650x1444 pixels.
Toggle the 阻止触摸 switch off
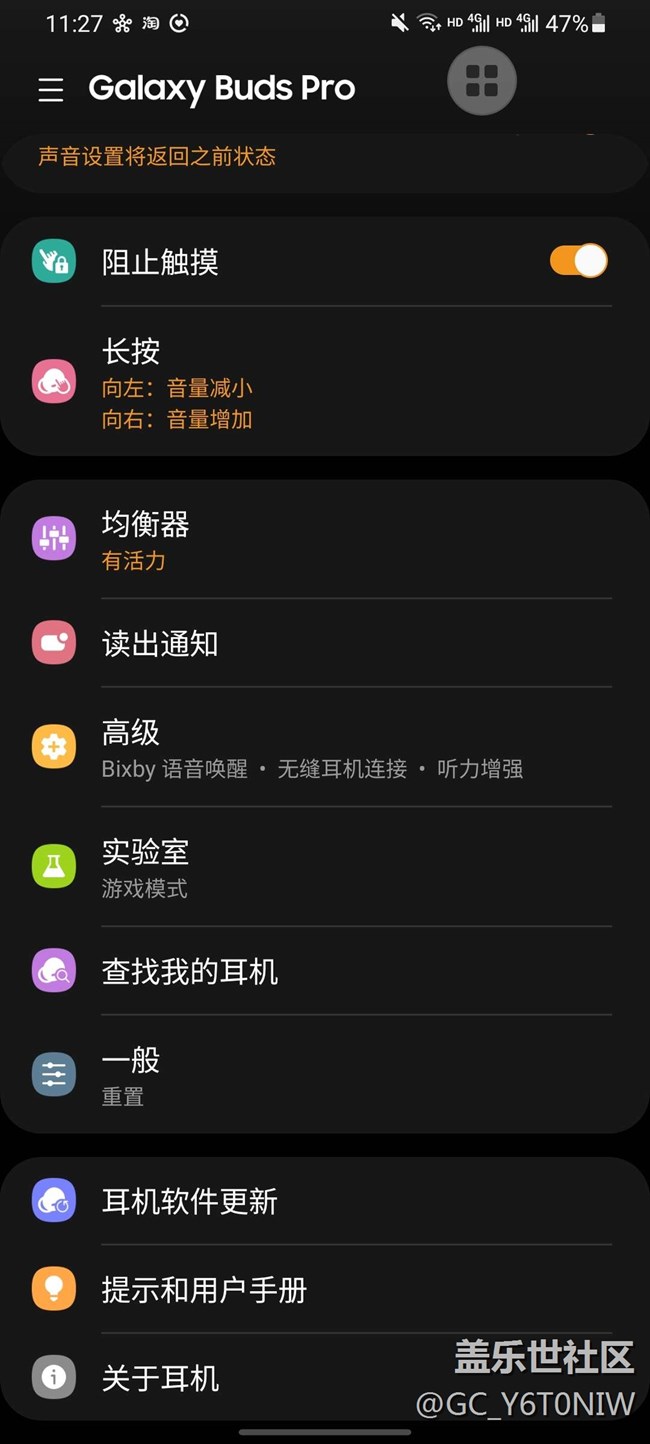pos(578,261)
